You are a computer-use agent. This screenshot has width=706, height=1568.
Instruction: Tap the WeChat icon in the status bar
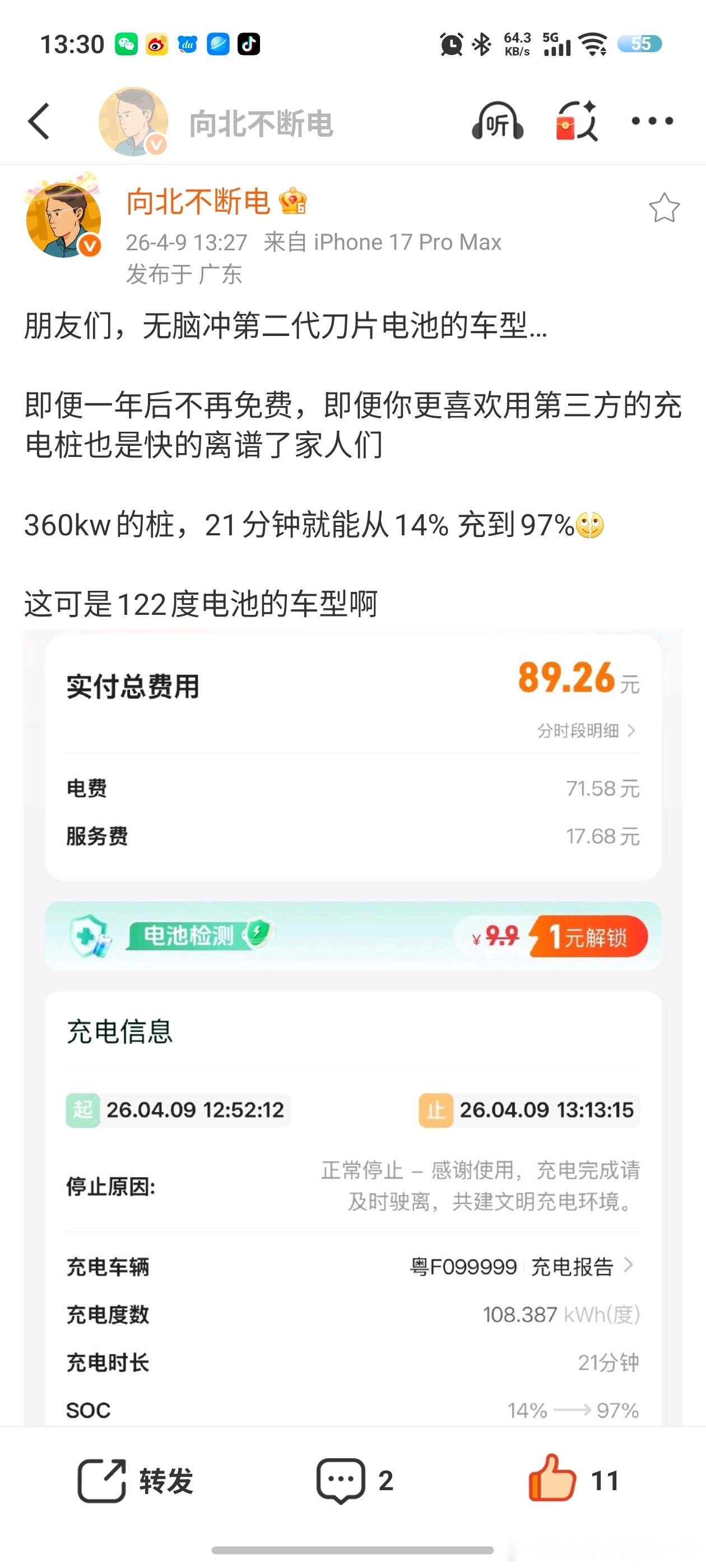tap(128, 44)
